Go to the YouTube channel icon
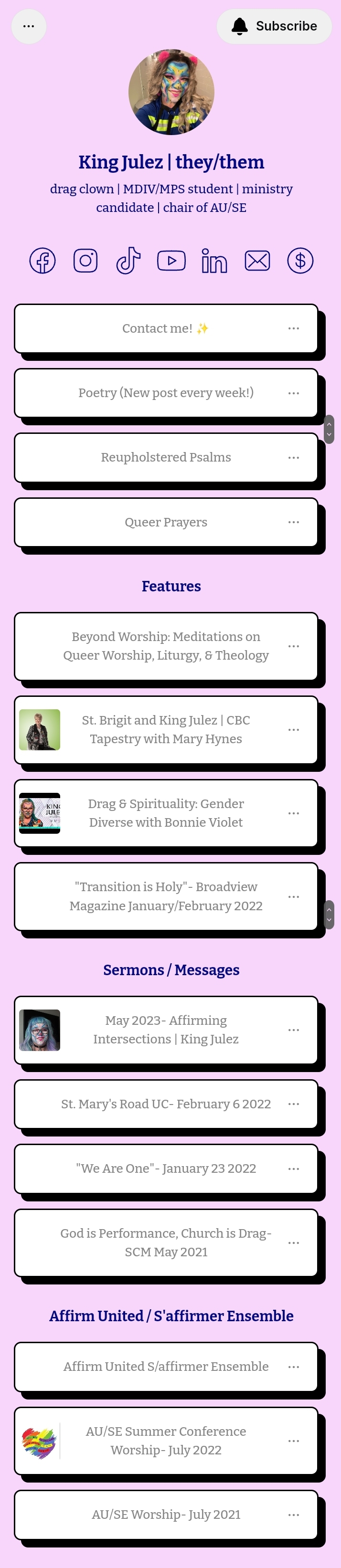This screenshot has height=1568, width=341. click(x=171, y=261)
